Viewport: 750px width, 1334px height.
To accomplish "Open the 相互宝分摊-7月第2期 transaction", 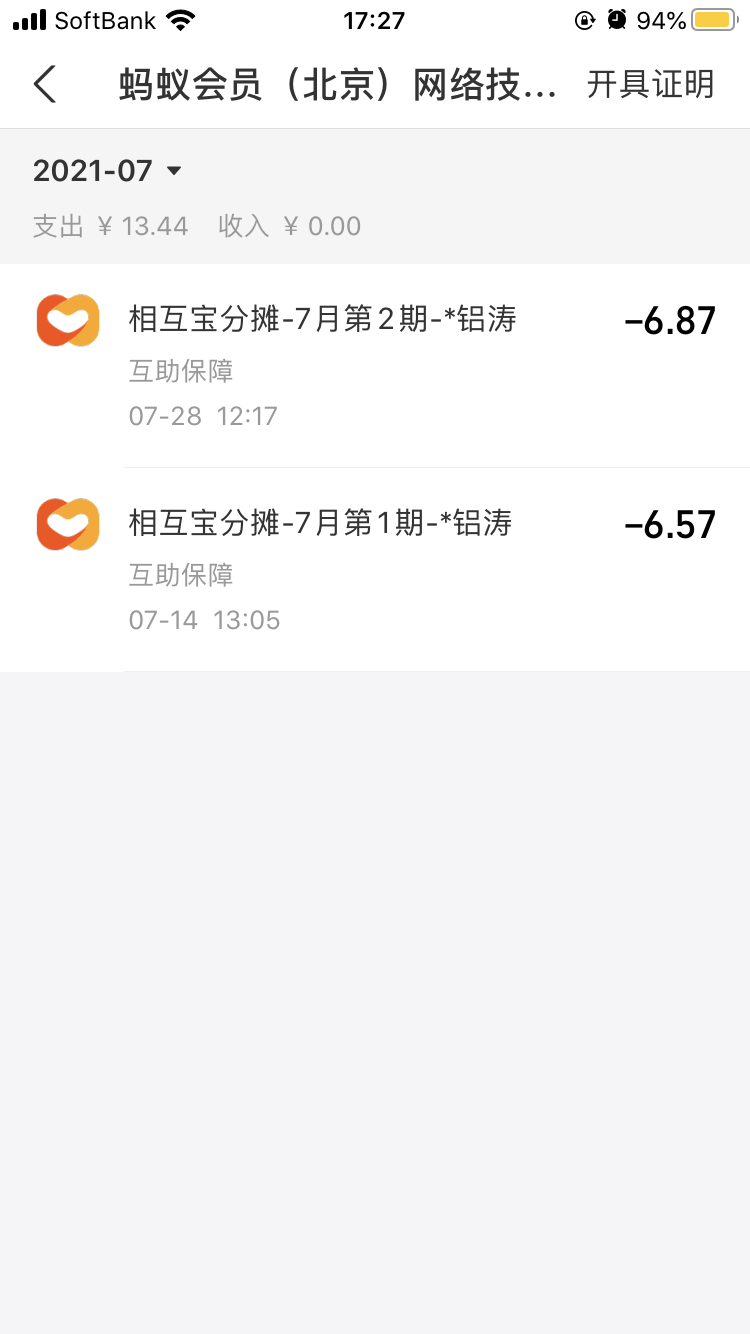I will (375, 365).
